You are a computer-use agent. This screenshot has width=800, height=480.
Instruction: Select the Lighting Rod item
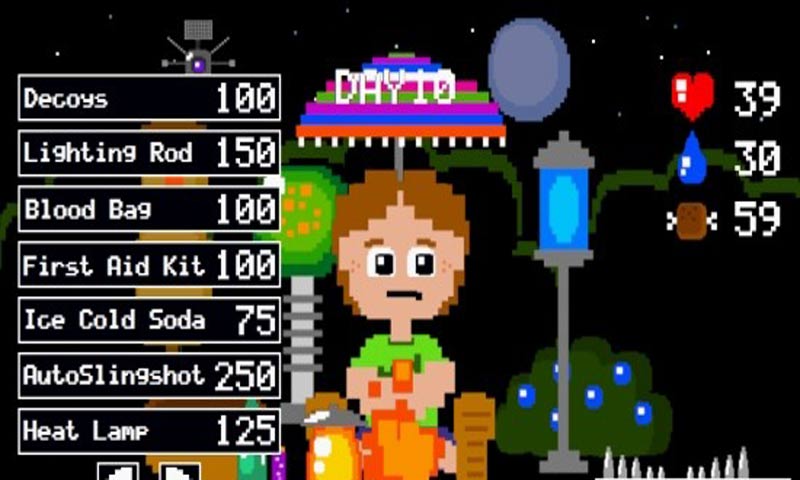149,153
